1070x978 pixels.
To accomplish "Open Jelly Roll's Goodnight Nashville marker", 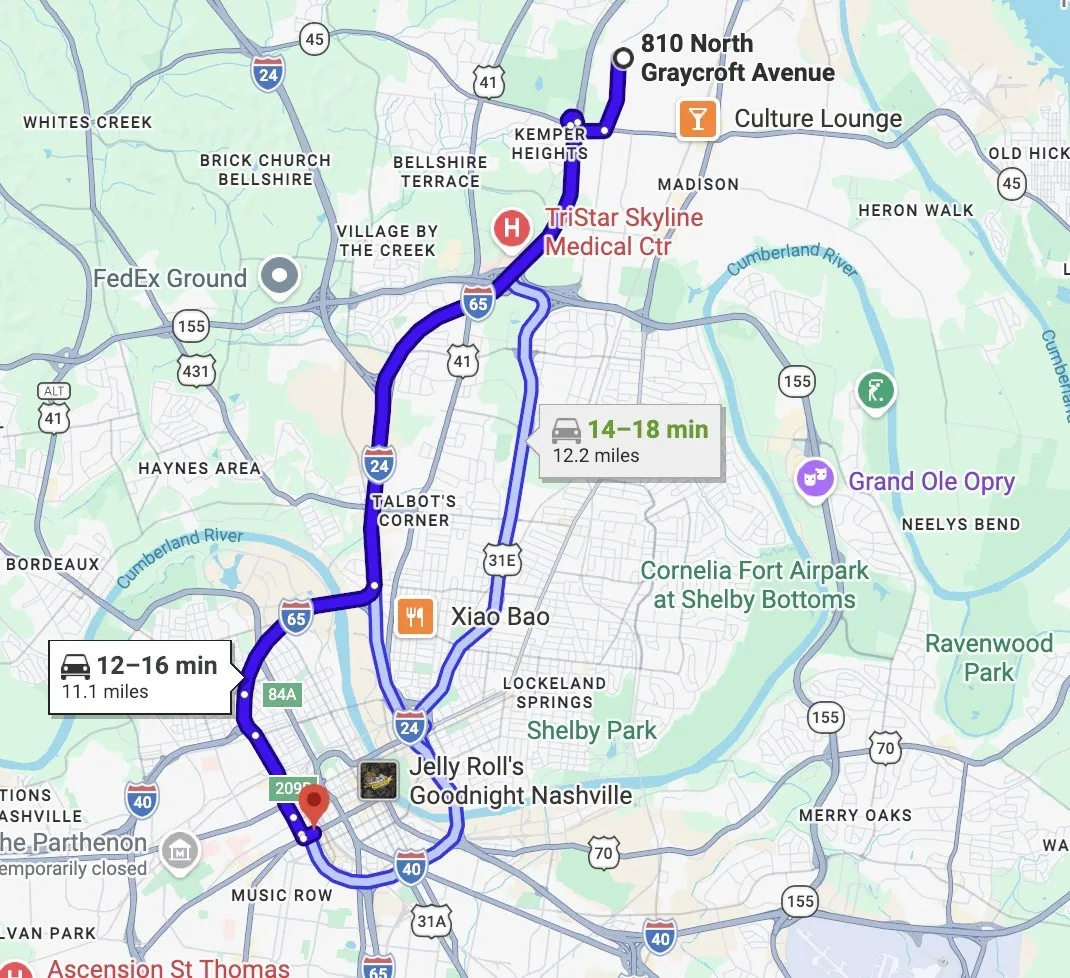I will (x=379, y=780).
